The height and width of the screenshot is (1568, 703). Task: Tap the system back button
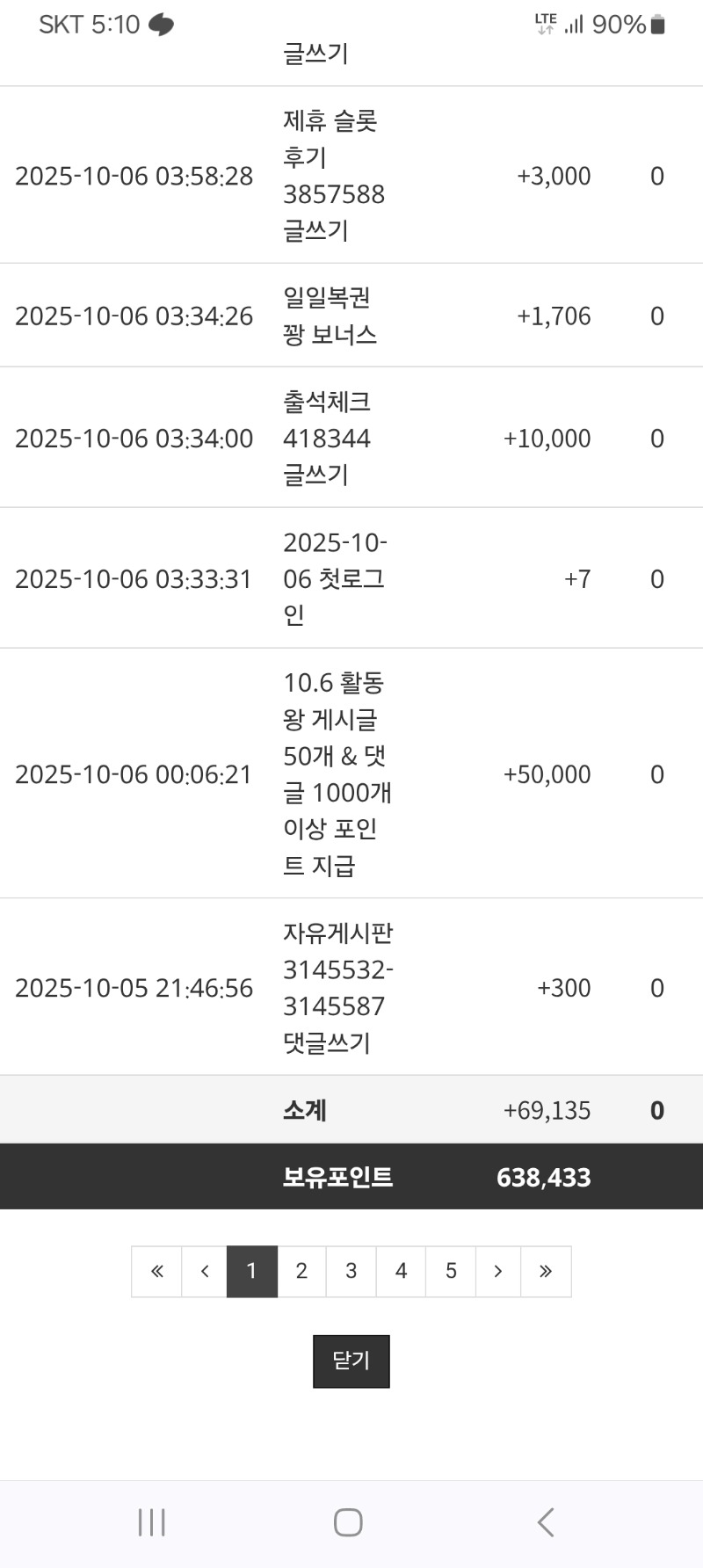click(546, 1522)
